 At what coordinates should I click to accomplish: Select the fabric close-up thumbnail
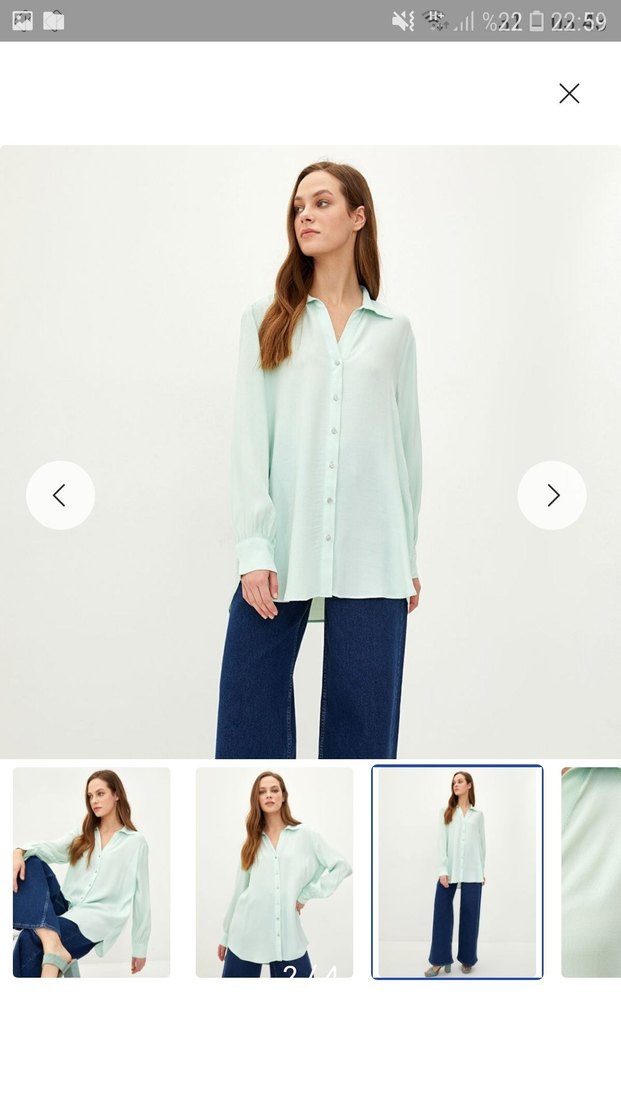click(x=592, y=872)
